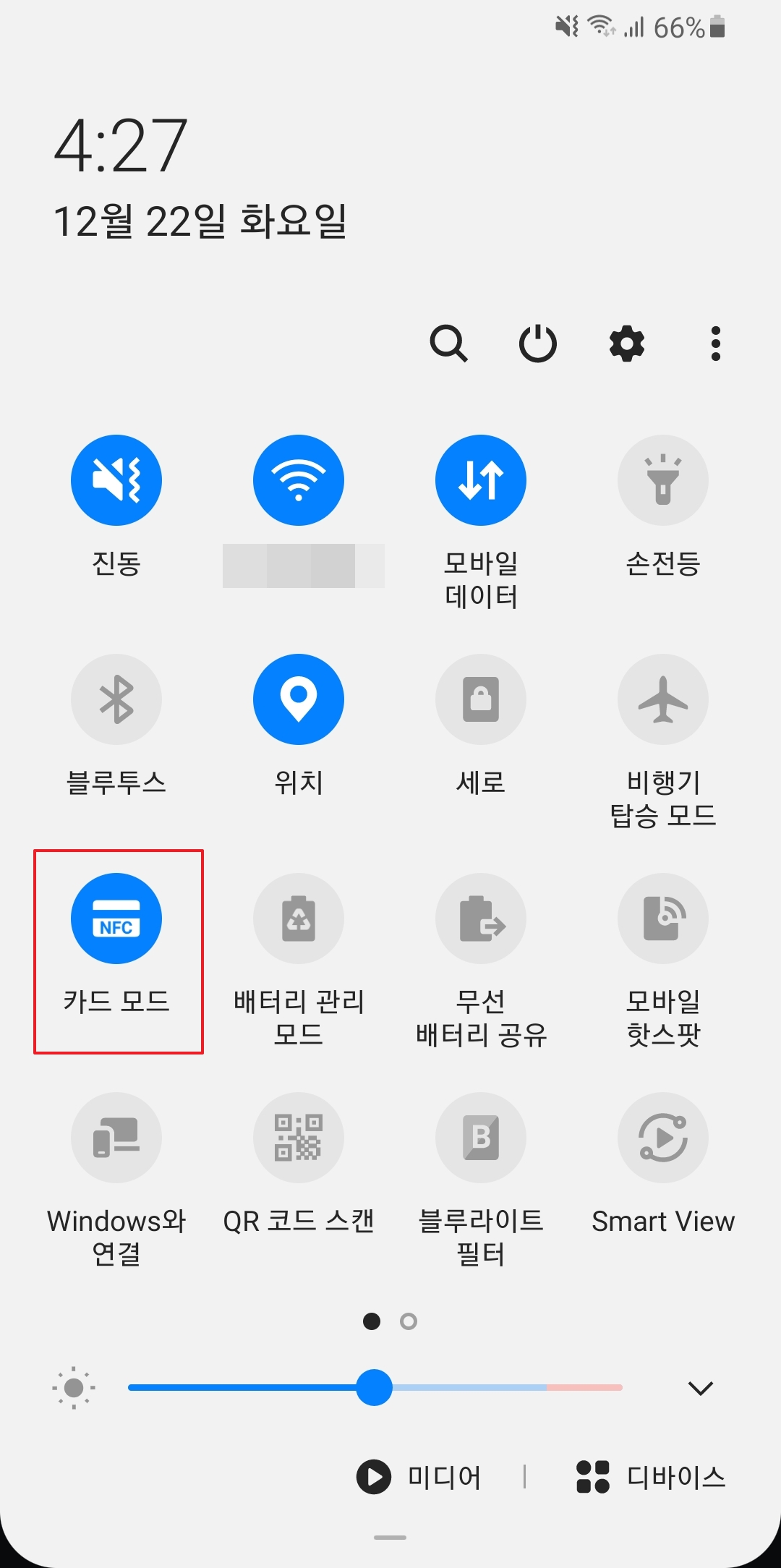The height and width of the screenshot is (1568, 781).
Task: Enable airplane mode (비행기 탑승 모드)
Action: (x=662, y=699)
